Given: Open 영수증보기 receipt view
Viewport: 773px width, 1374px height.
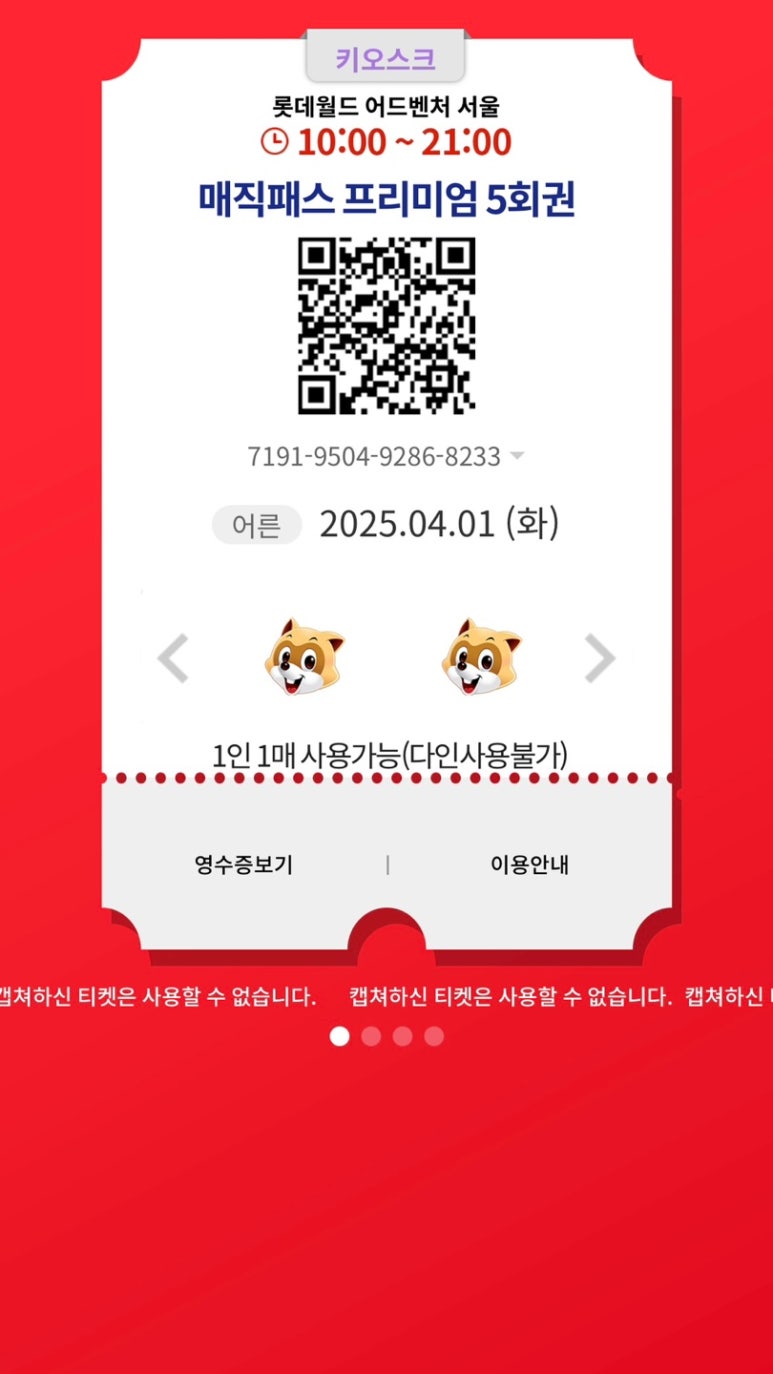Looking at the screenshot, I should [x=244, y=865].
